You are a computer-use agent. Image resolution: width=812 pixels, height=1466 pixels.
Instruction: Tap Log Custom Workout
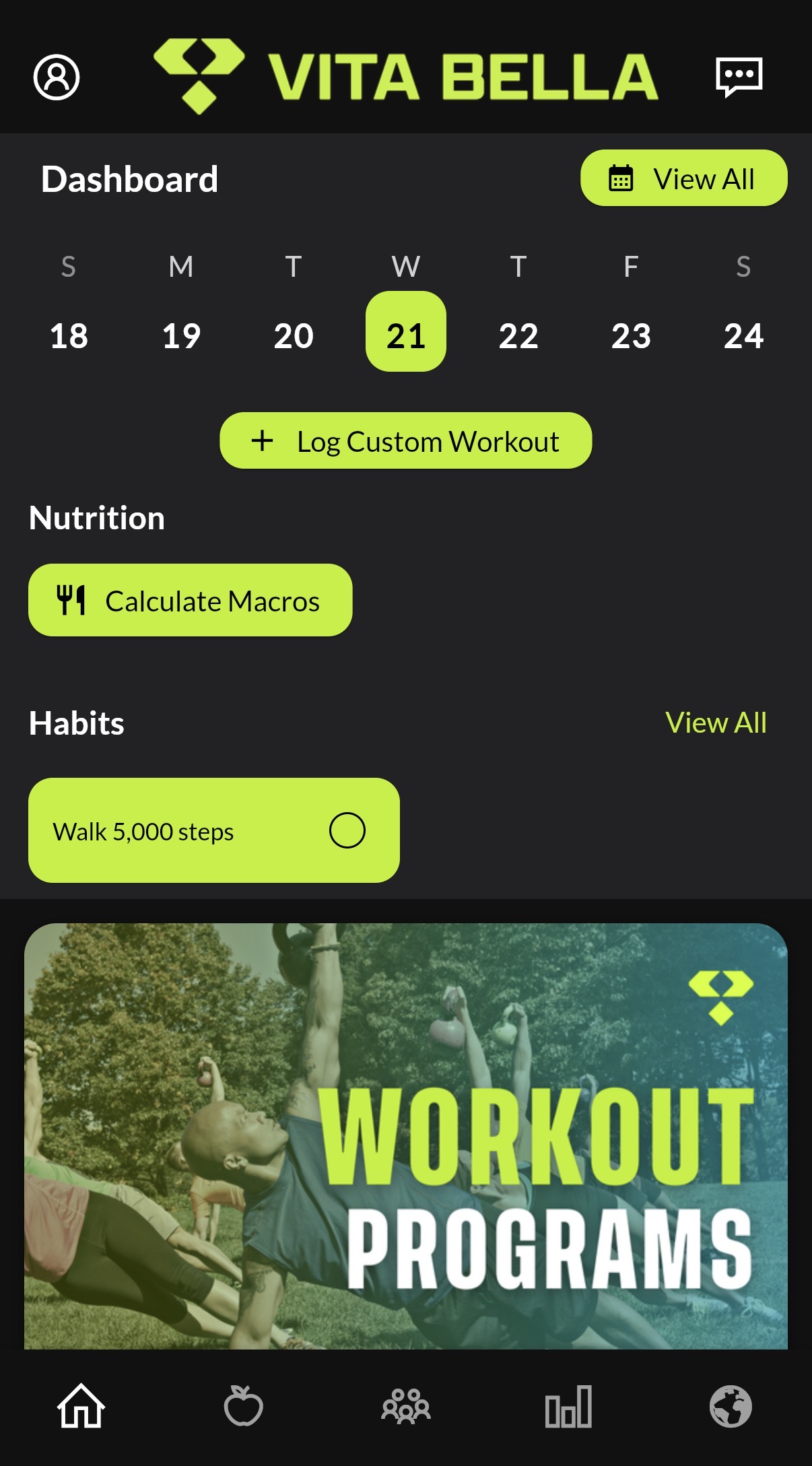[405, 441]
